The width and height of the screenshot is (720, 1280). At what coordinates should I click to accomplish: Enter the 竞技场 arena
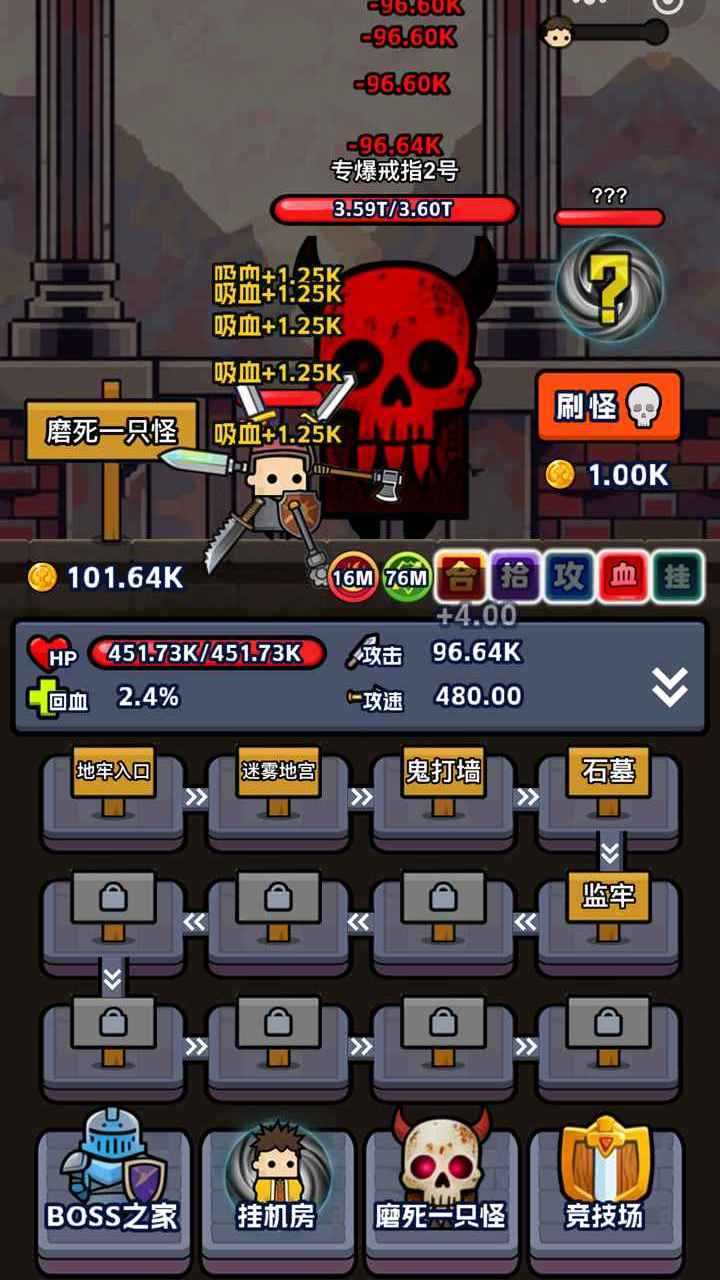(605, 1180)
